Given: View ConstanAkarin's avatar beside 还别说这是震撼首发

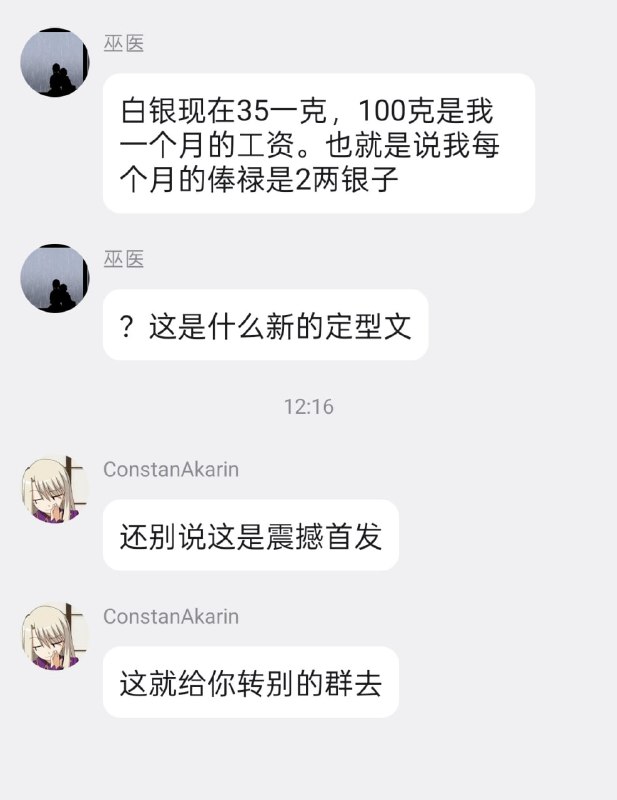Looking at the screenshot, I should coord(55,489).
